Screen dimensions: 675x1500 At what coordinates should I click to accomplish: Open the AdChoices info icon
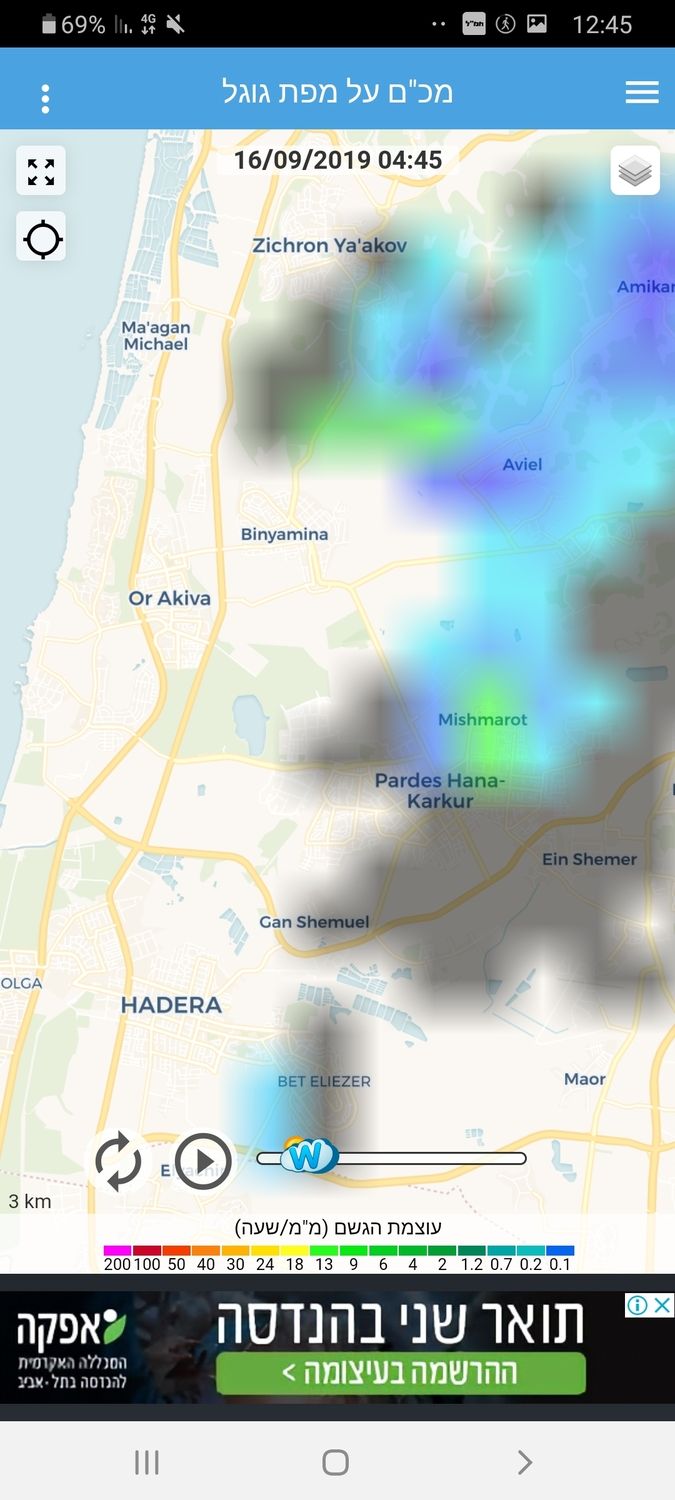coord(636,1304)
